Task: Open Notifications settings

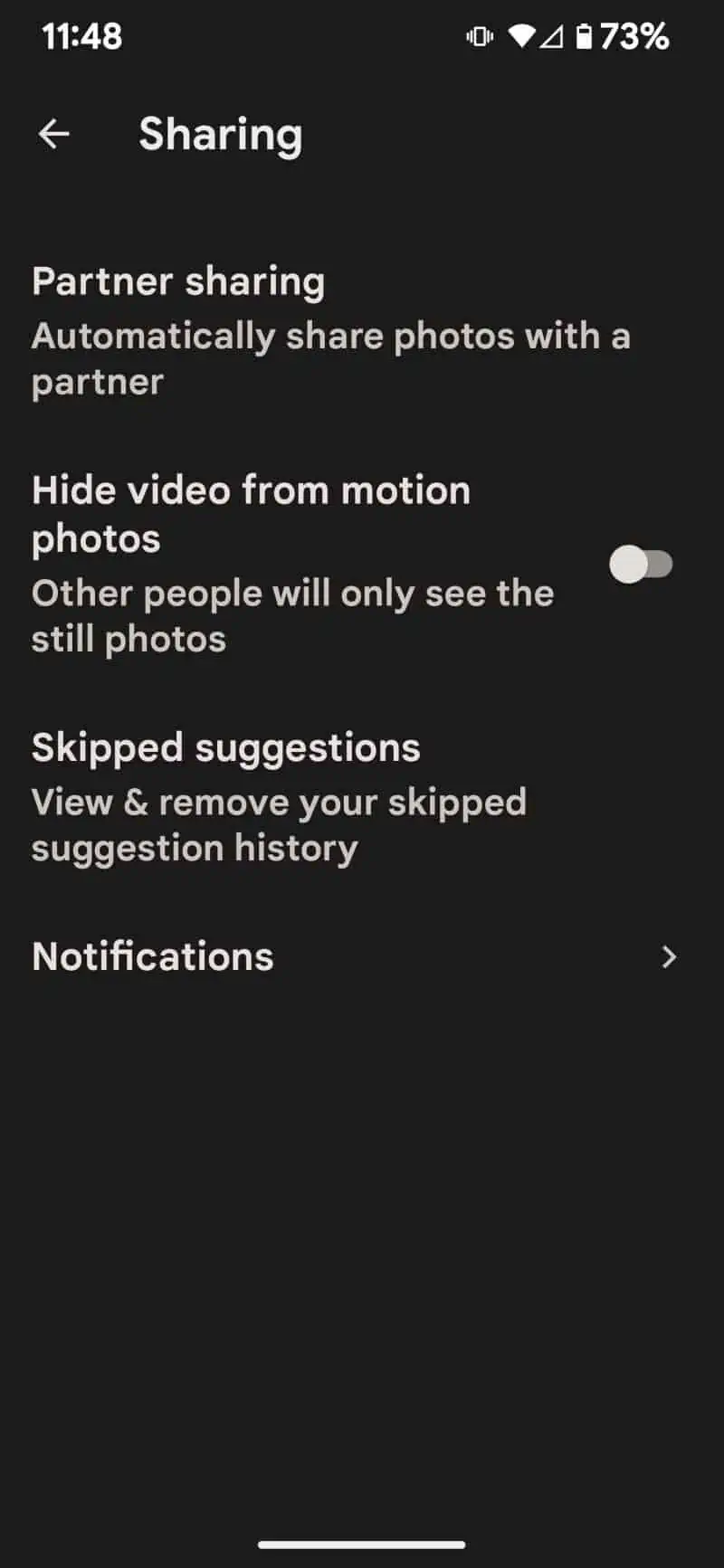Action: tap(353, 956)
